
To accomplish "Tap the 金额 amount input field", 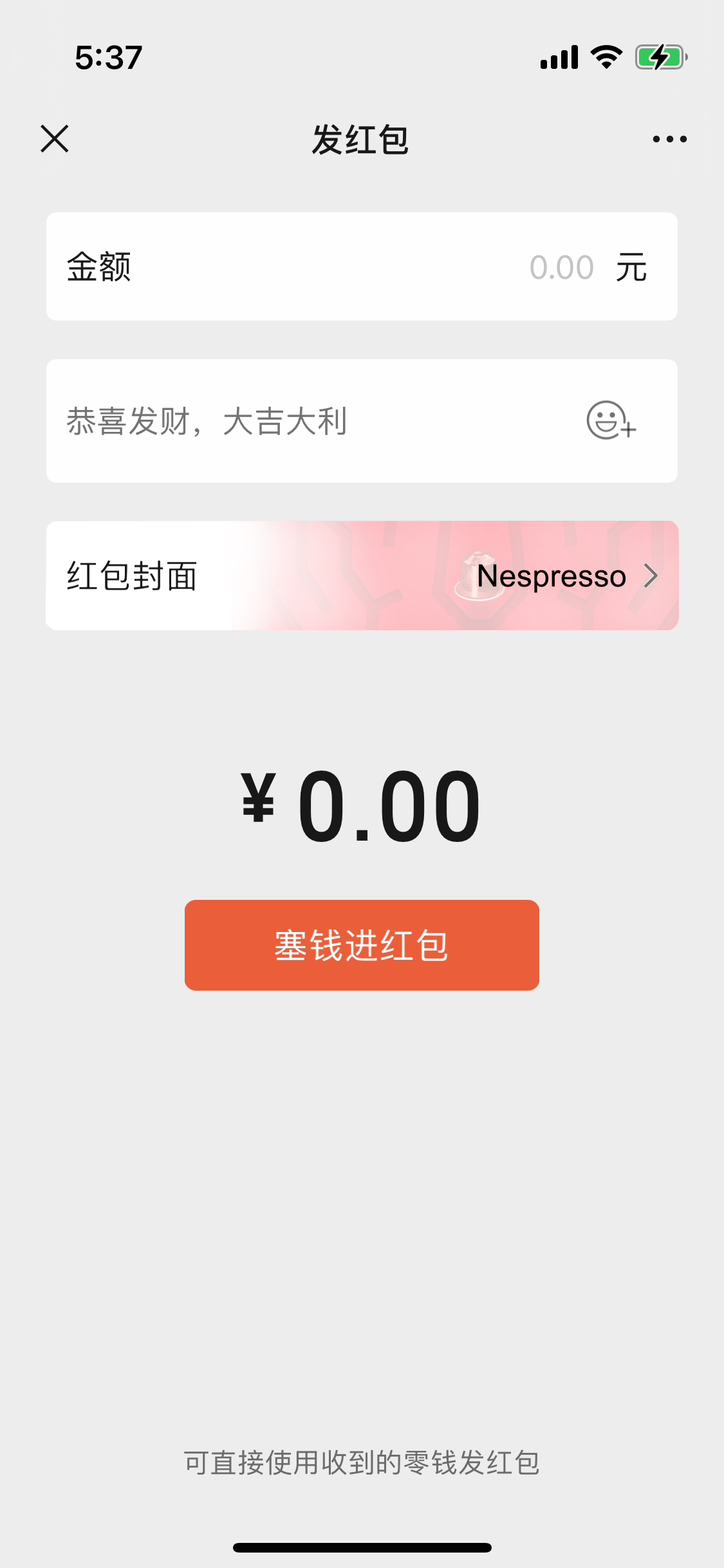I will [560, 267].
